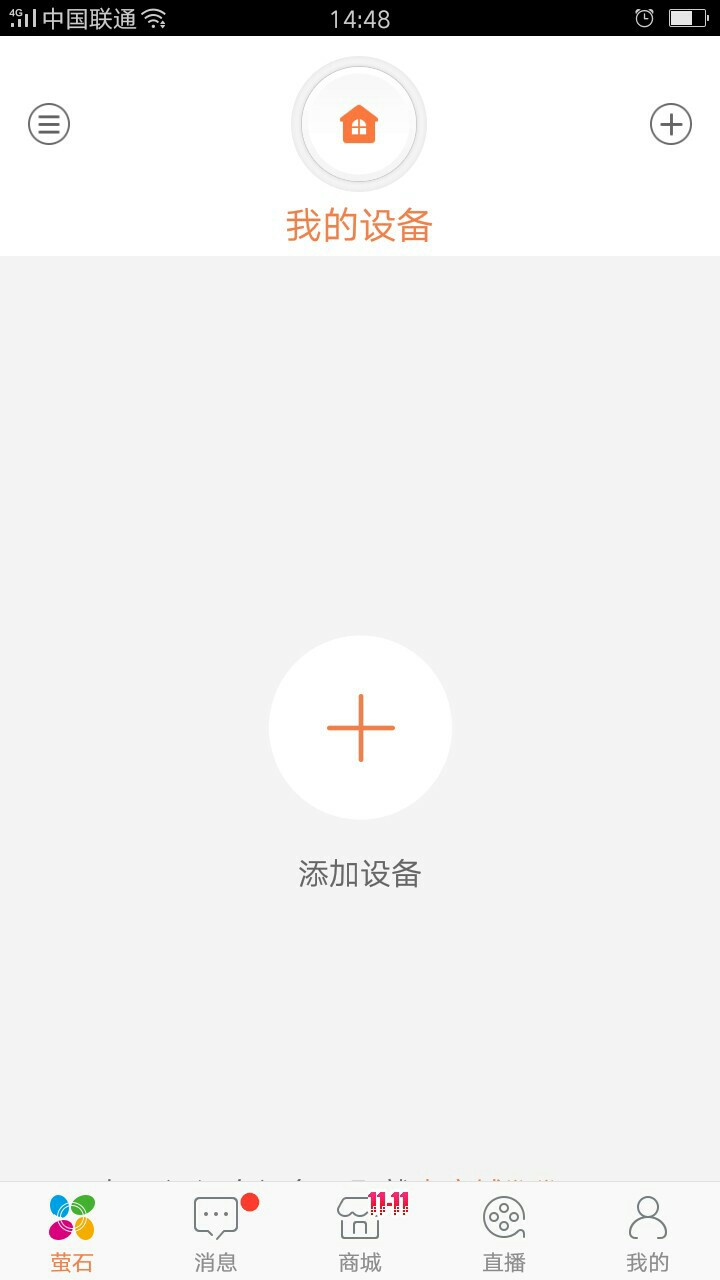Tap the plus icon in top bar
Screen dimensions: 720x1280
(x=671, y=124)
